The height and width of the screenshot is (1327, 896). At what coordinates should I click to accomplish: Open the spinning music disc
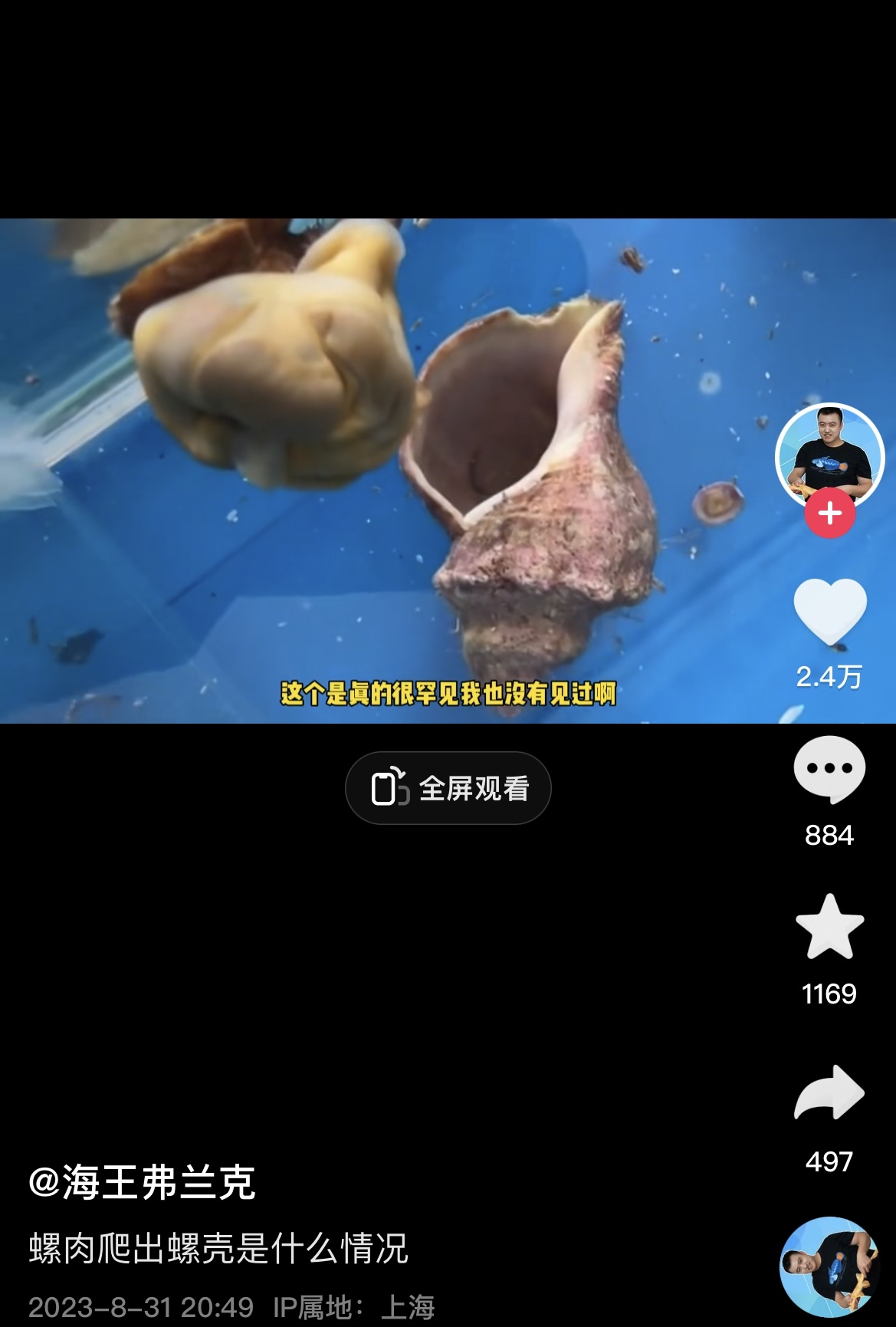click(829, 1266)
